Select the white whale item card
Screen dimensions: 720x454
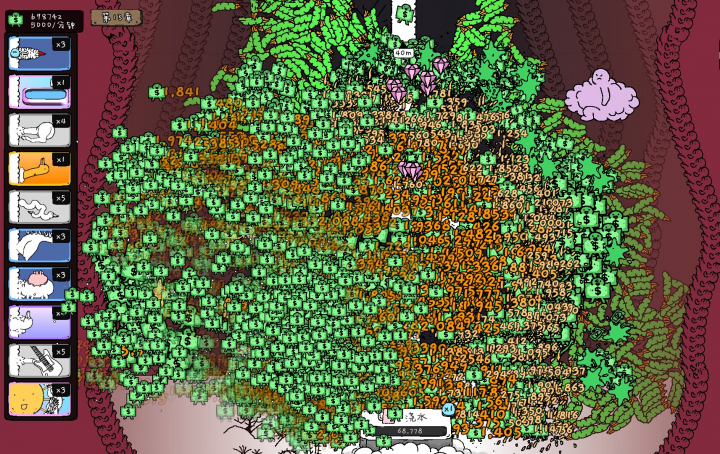click(x=40, y=245)
